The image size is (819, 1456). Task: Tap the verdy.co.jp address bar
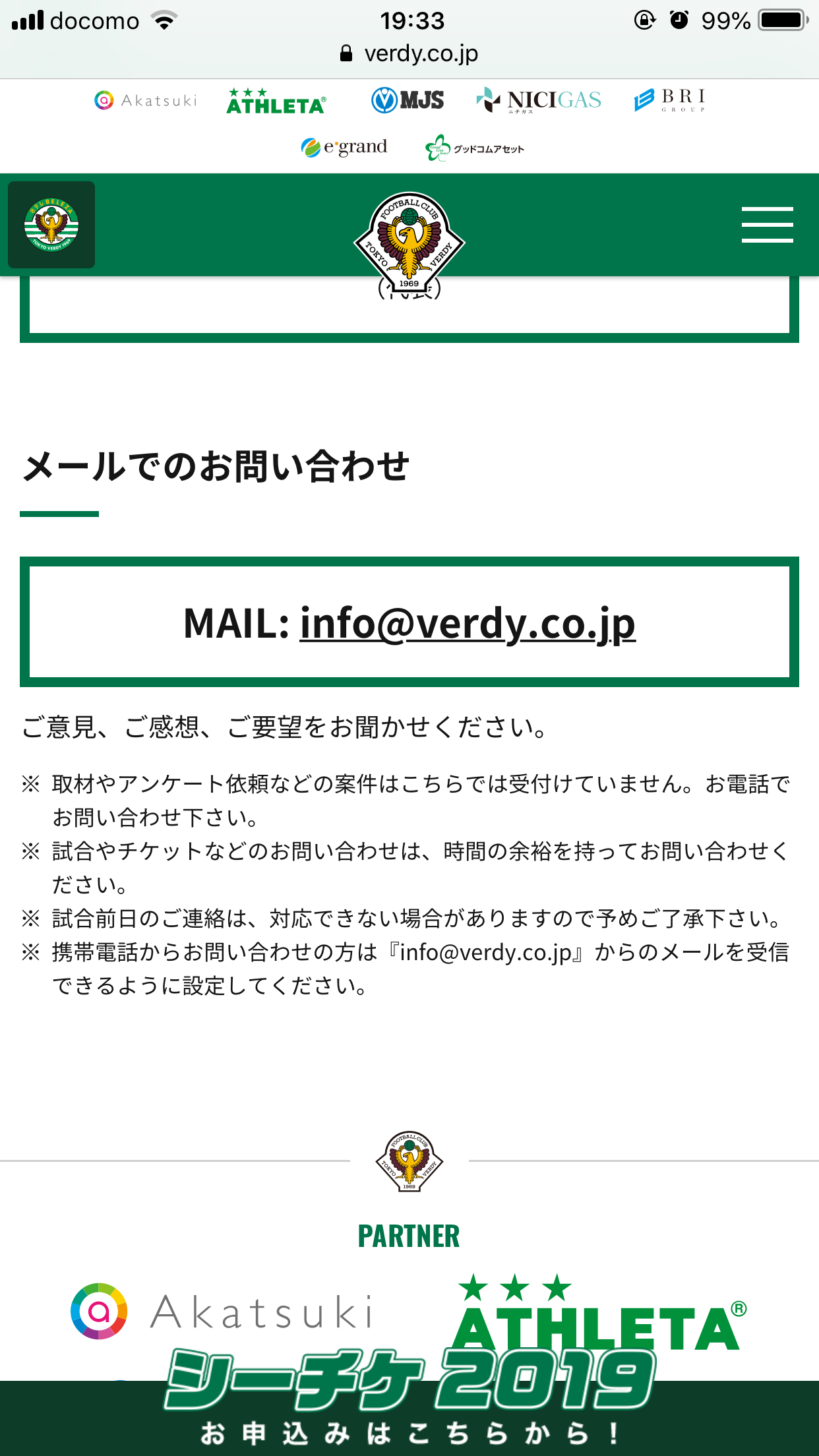(409, 53)
